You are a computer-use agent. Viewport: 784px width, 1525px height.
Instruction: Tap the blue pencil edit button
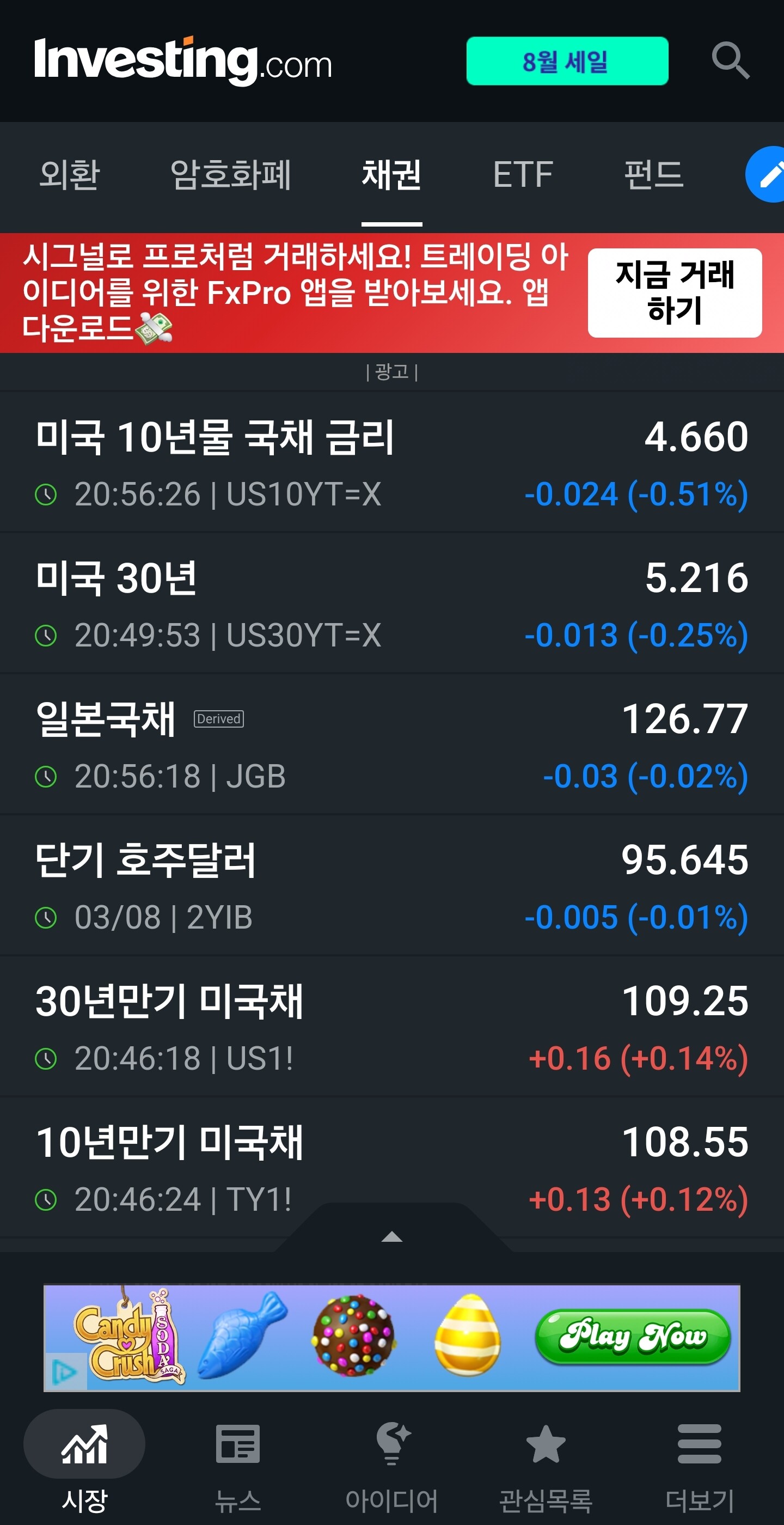(x=767, y=175)
